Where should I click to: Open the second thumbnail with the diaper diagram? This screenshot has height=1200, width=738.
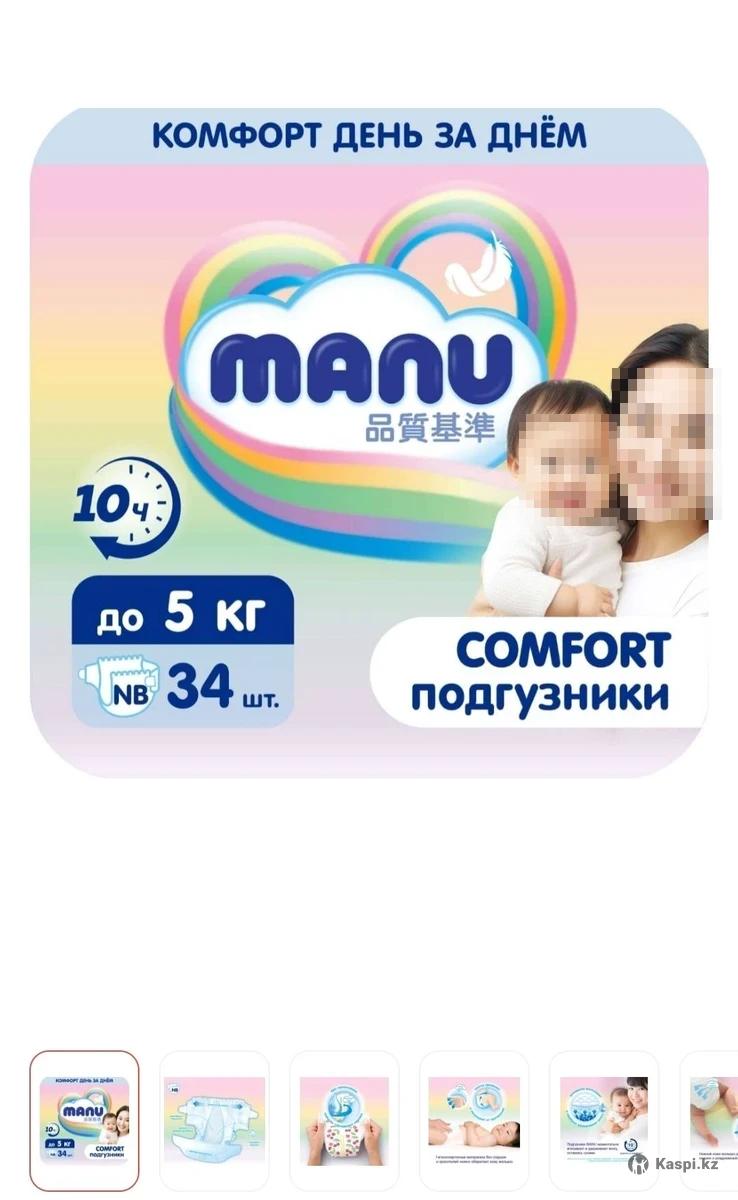[x=214, y=1120]
